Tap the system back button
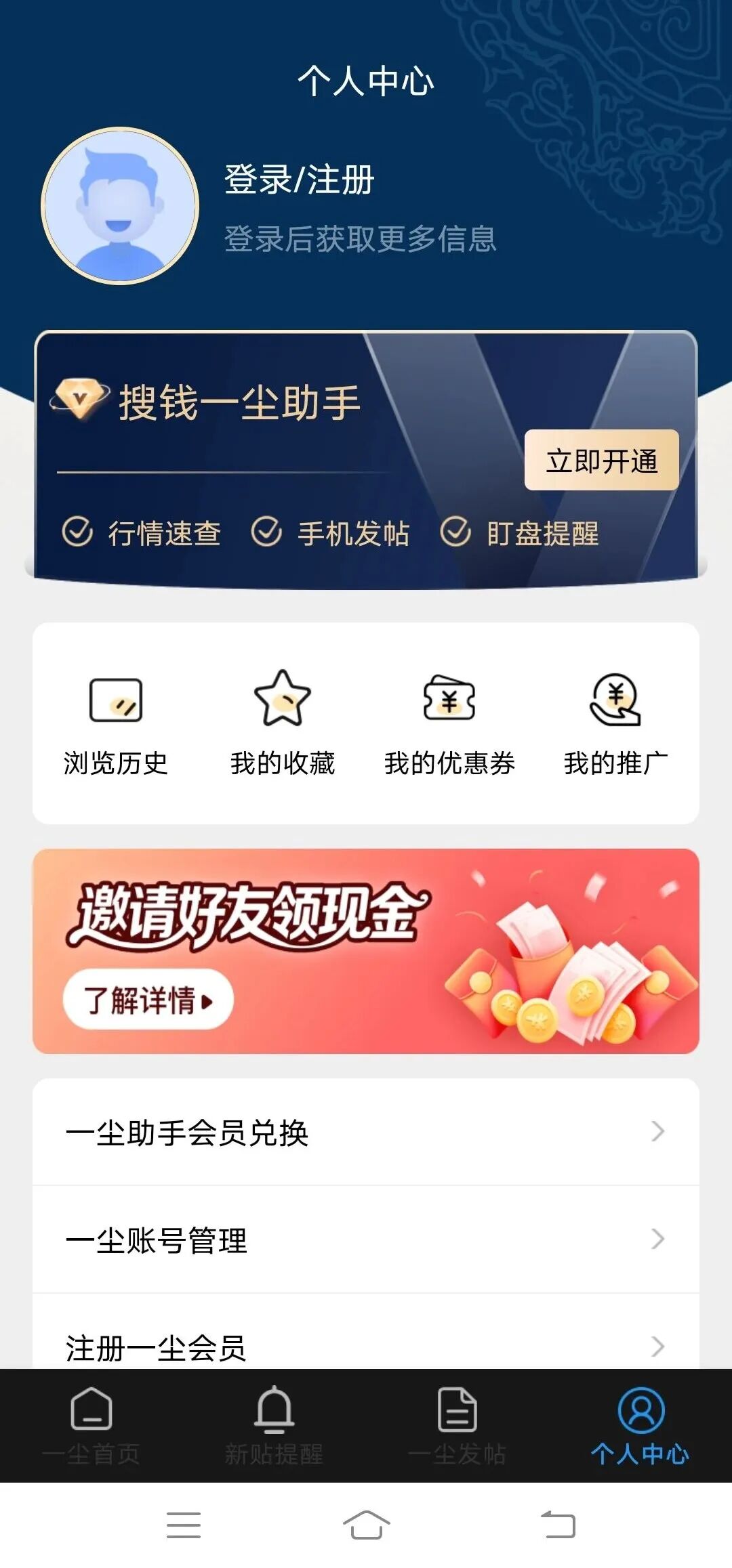Viewport: 732px width, 1568px height. point(558,1525)
